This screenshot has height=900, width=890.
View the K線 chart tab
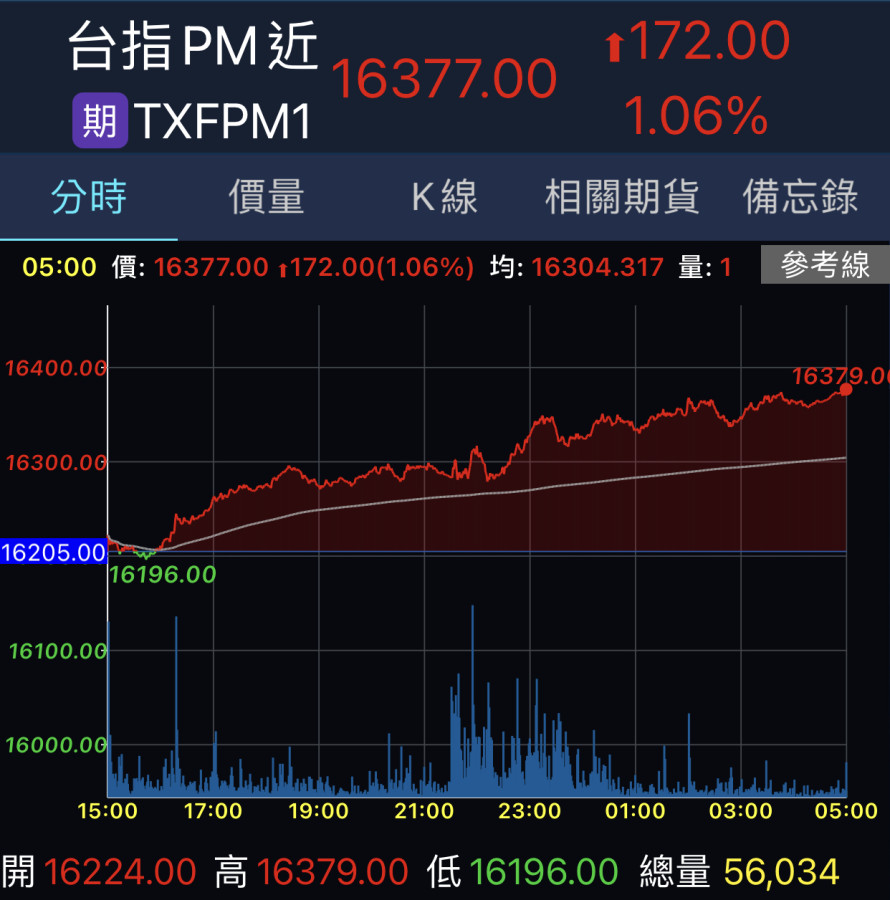click(x=444, y=198)
